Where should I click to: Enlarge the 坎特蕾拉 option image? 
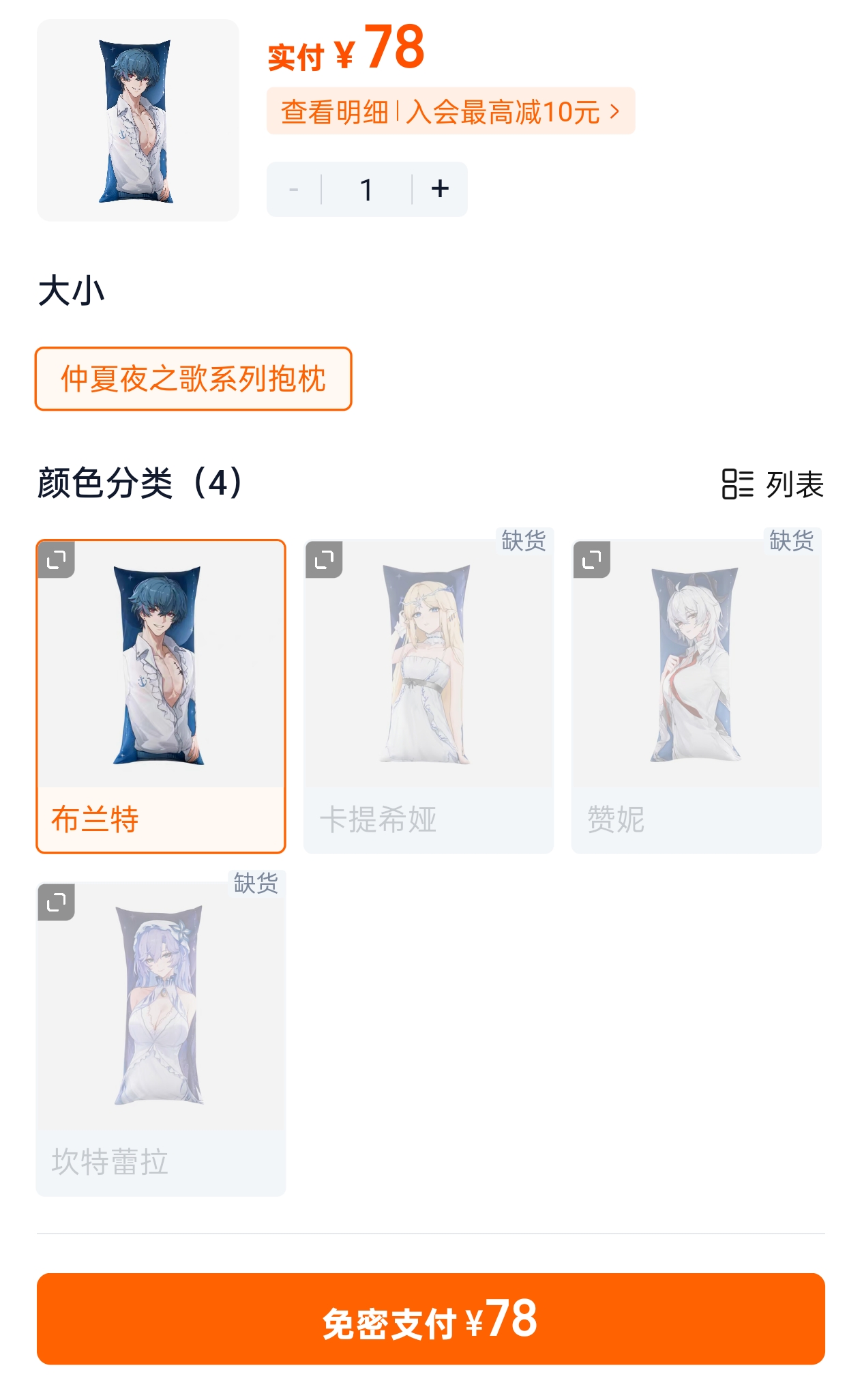point(57,902)
